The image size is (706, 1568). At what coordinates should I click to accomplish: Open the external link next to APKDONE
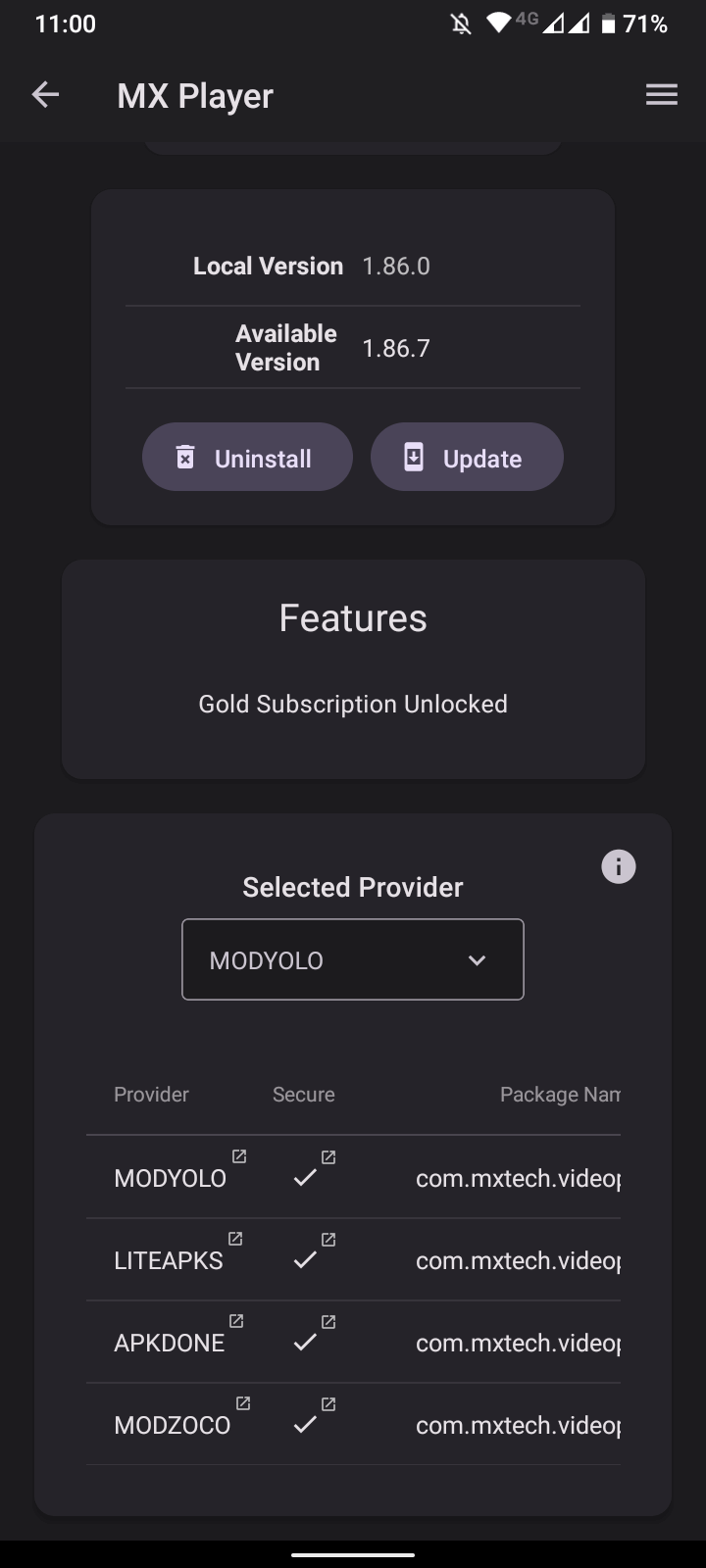(236, 1321)
